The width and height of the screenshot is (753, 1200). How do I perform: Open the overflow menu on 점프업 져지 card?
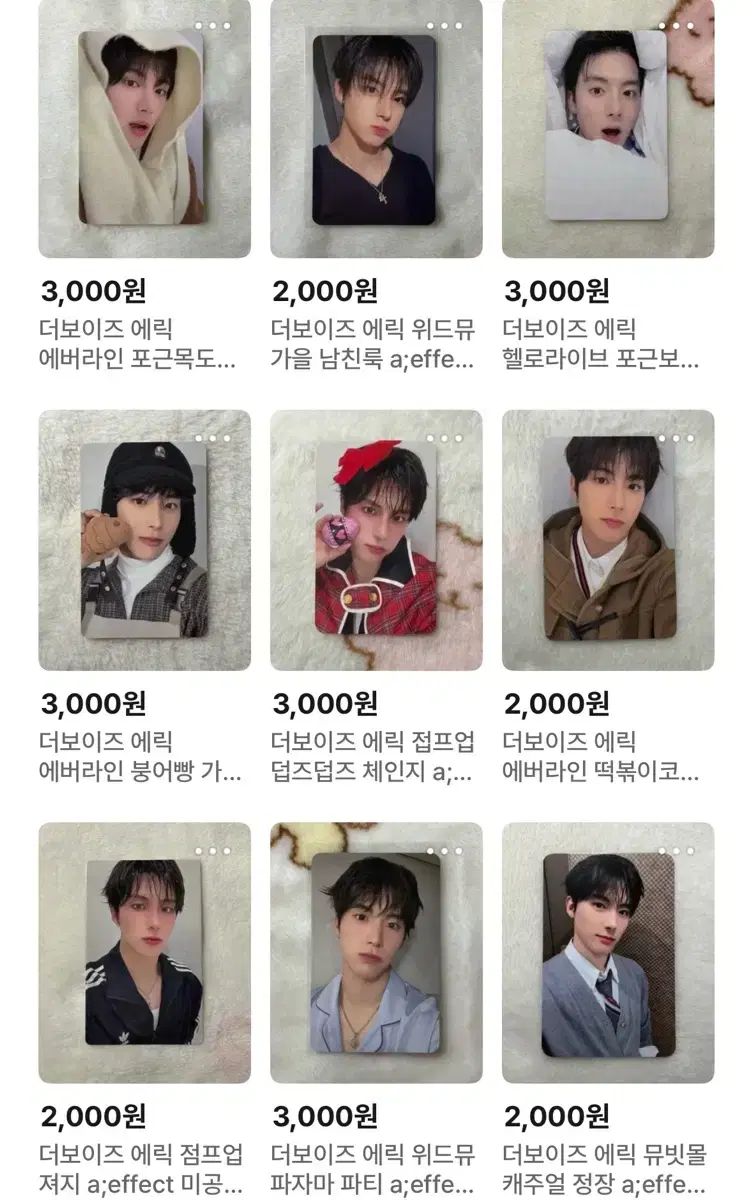coord(212,851)
